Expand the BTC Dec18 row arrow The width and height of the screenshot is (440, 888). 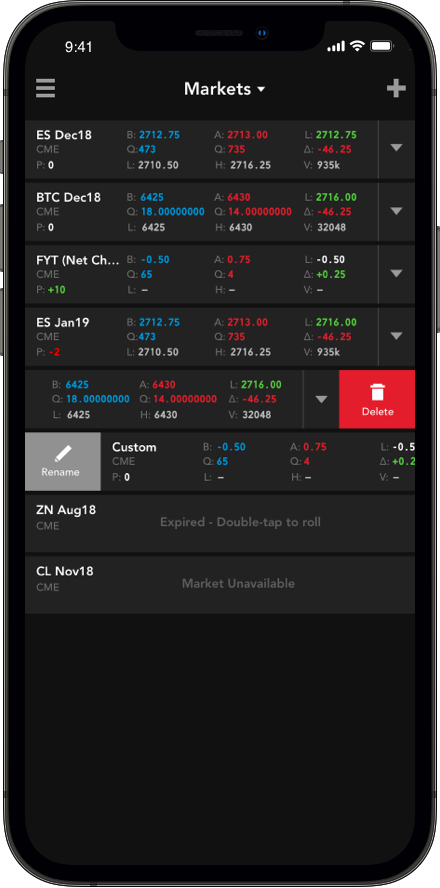[x=396, y=211]
